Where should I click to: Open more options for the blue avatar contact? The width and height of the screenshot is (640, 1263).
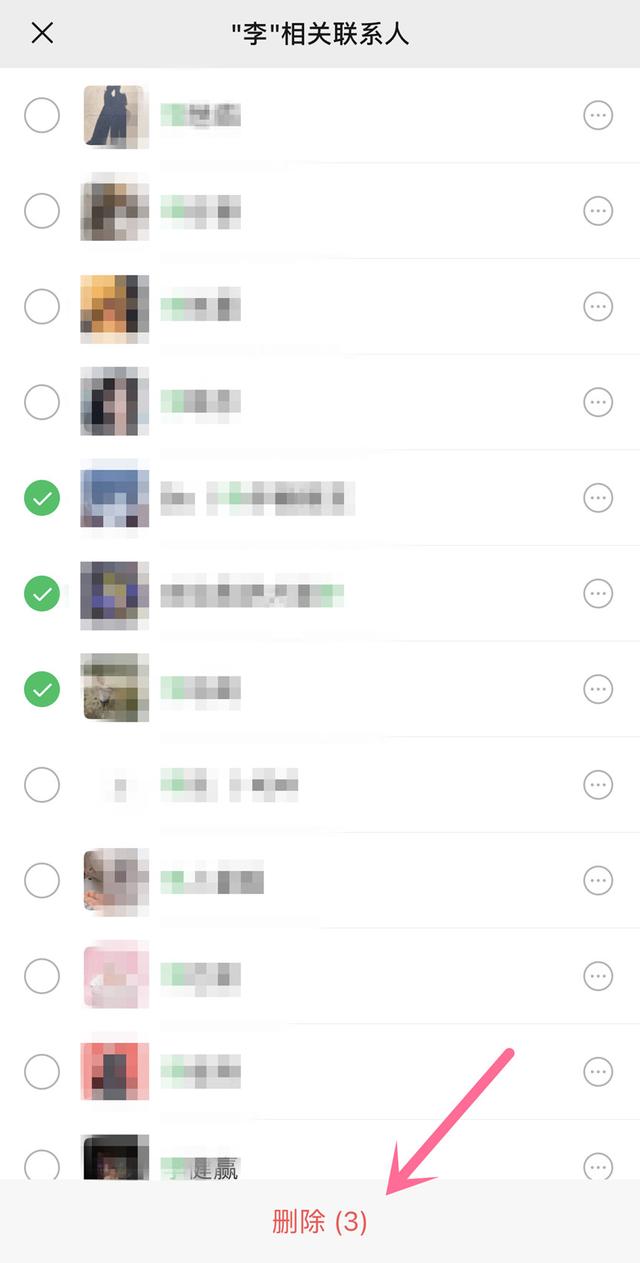(598, 497)
